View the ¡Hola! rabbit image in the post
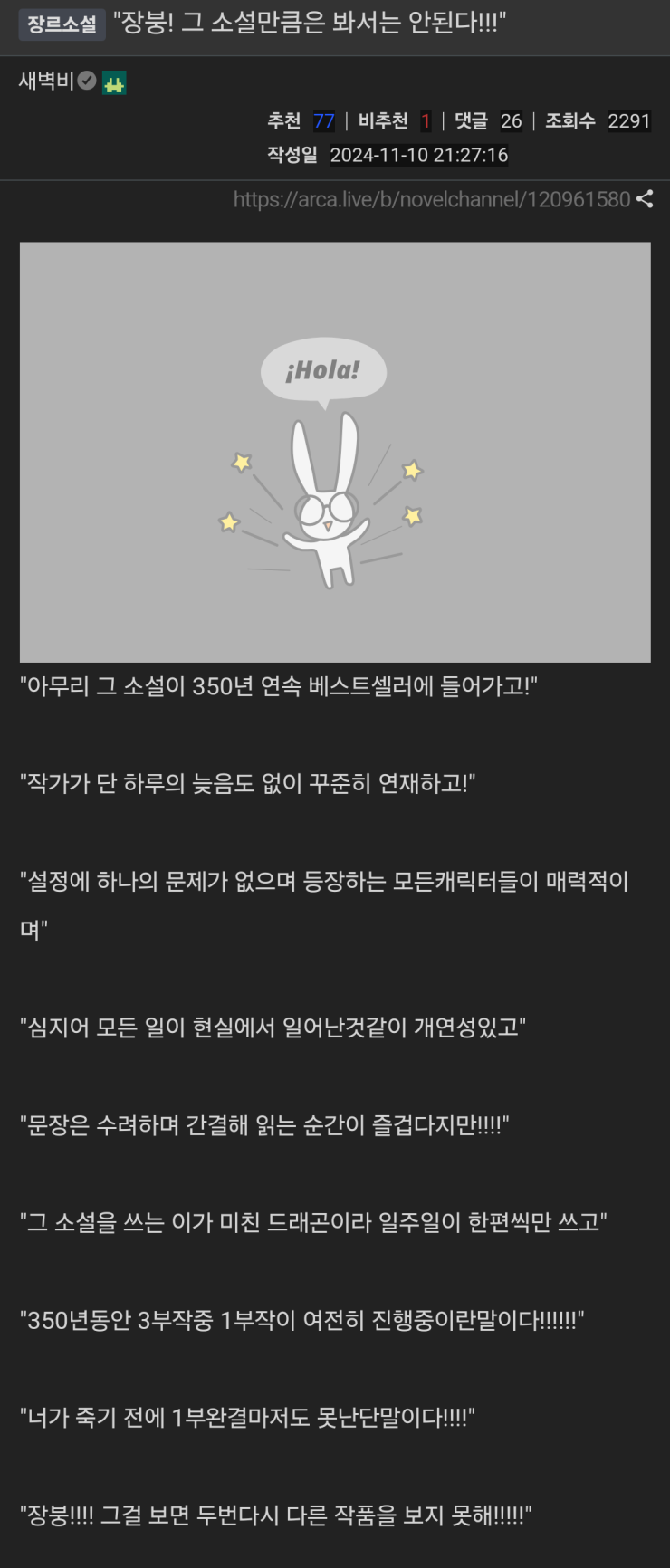Image resolution: width=670 pixels, height=1568 pixels. (x=335, y=452)
